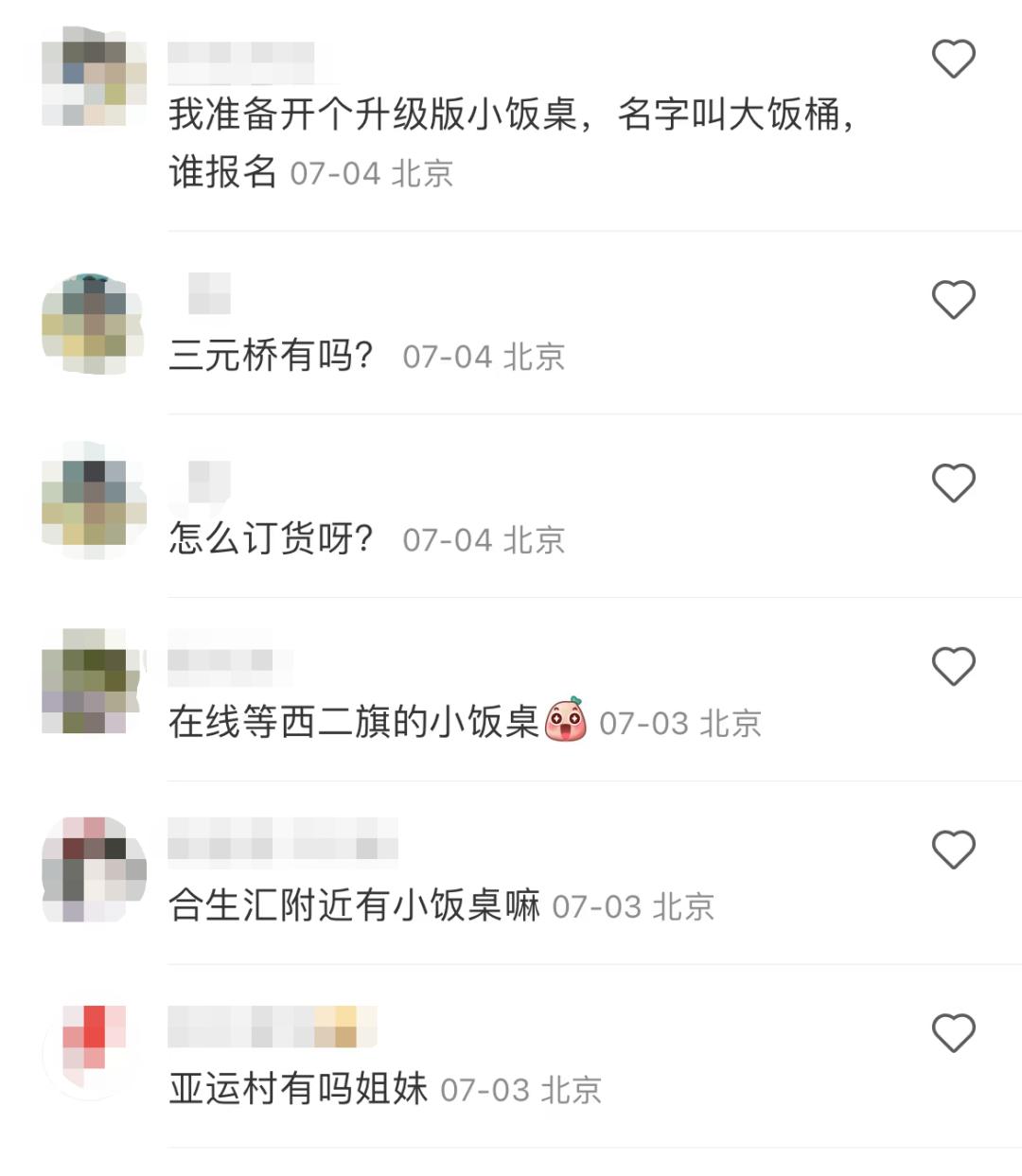1022x1176 pixels.
Task: Open avatar of 亚运村 commenter
Action: pyautogui.click(x=94, y=1050)
